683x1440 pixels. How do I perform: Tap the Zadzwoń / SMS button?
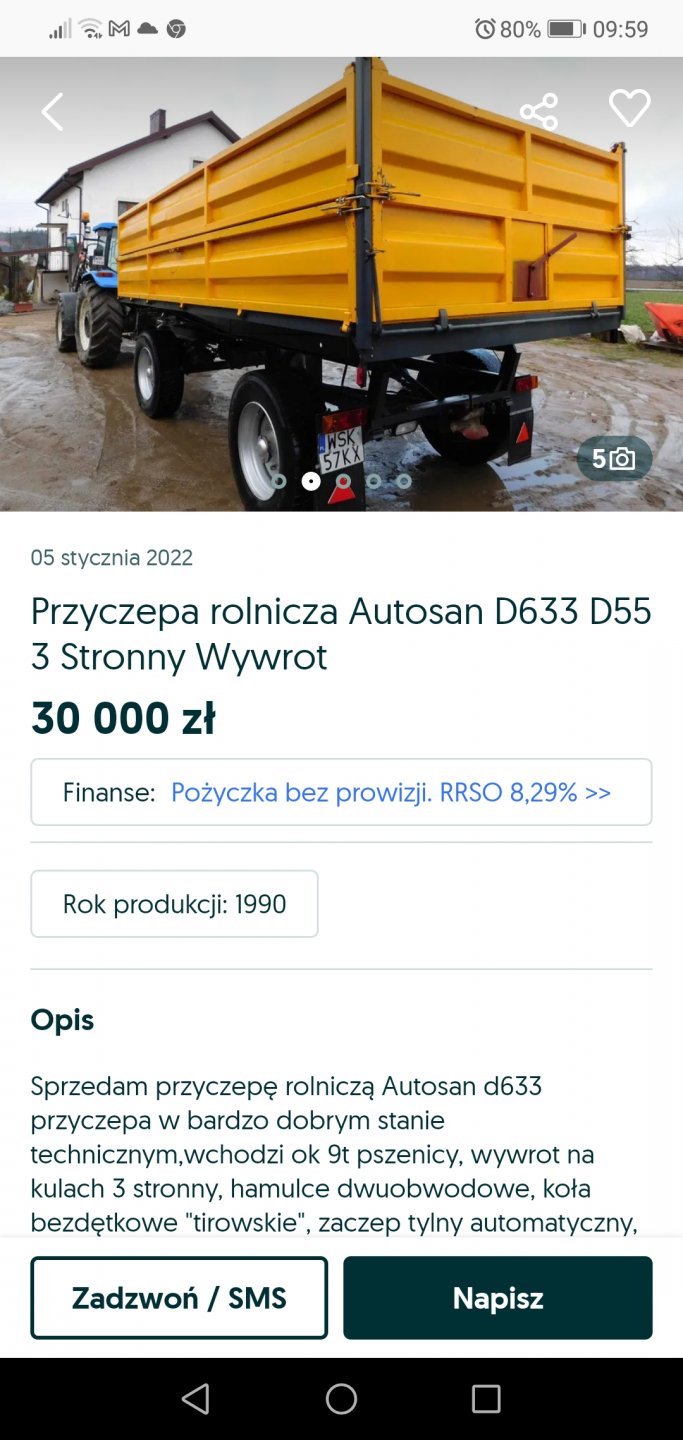tap(179, 1298)
